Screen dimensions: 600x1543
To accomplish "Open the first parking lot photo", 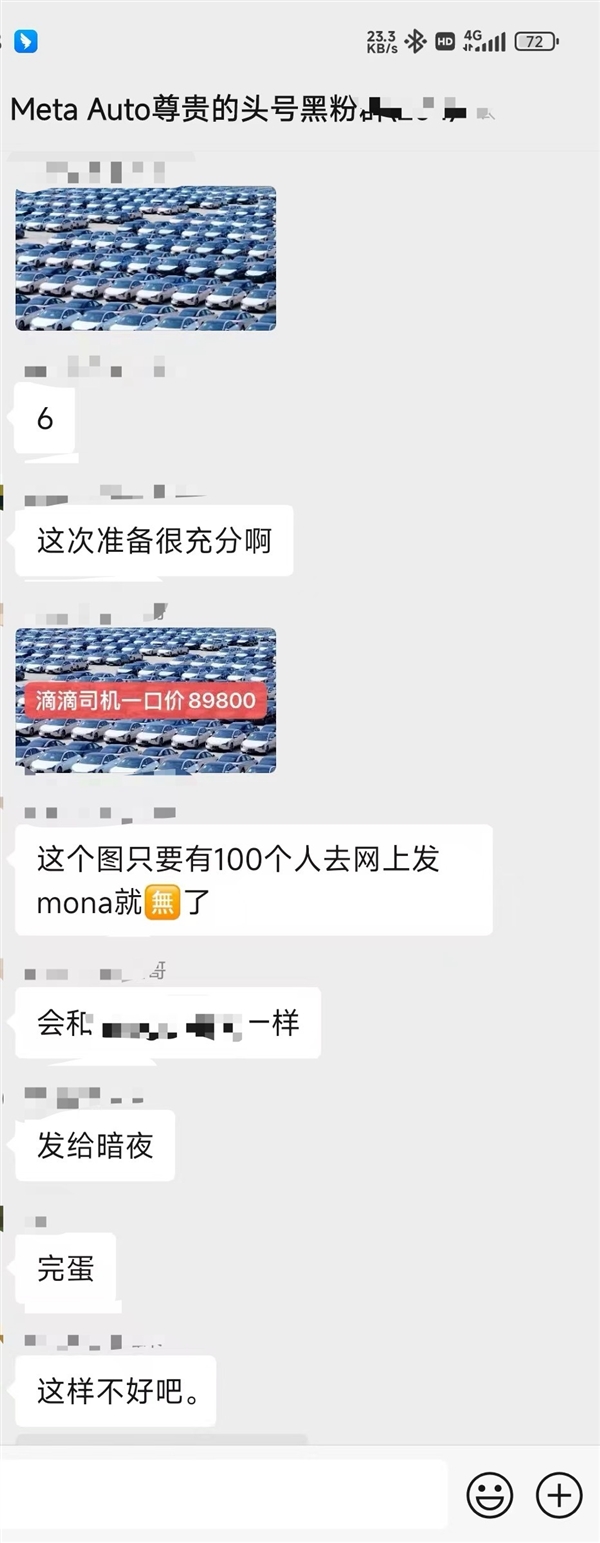I will point(146,258).
